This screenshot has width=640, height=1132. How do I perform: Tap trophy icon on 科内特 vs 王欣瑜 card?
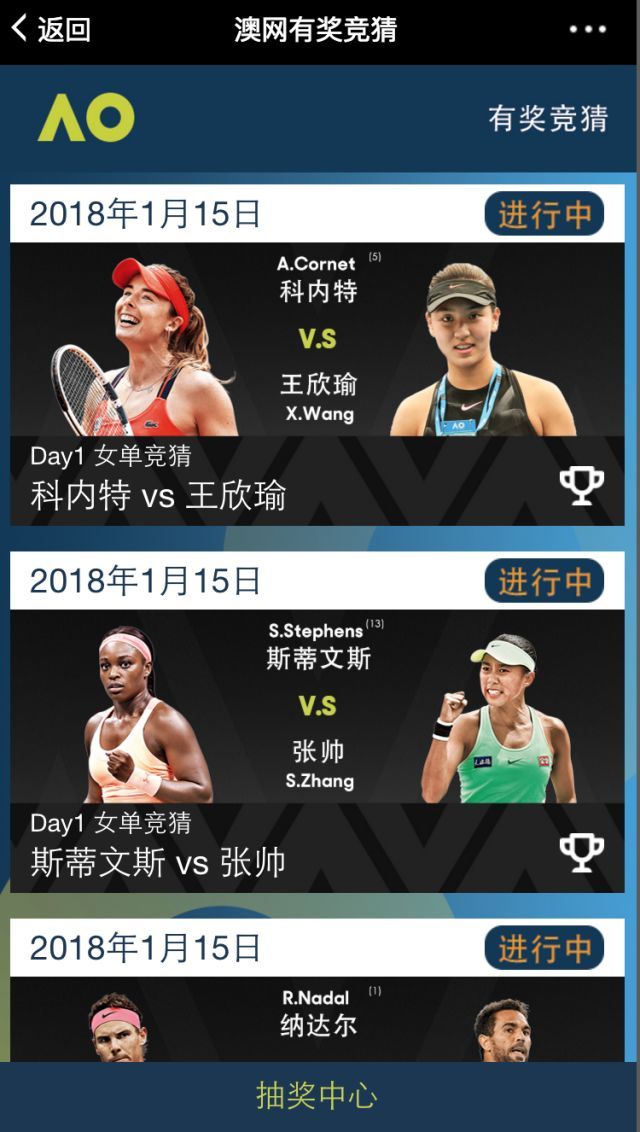[581, 485]
